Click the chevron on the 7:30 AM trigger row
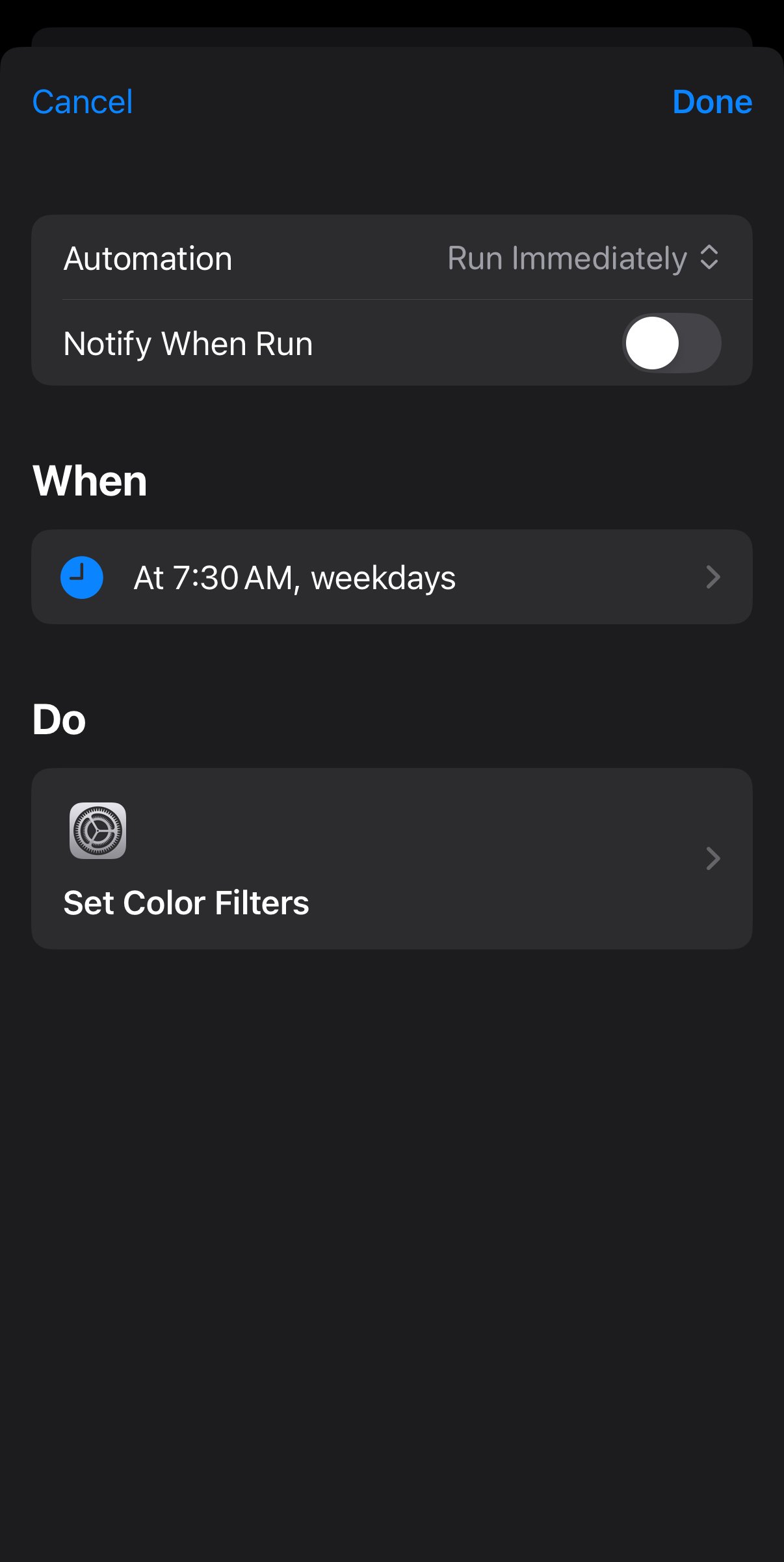The height and width of the screenshot is (1562, 784). [x=712, y=577]
